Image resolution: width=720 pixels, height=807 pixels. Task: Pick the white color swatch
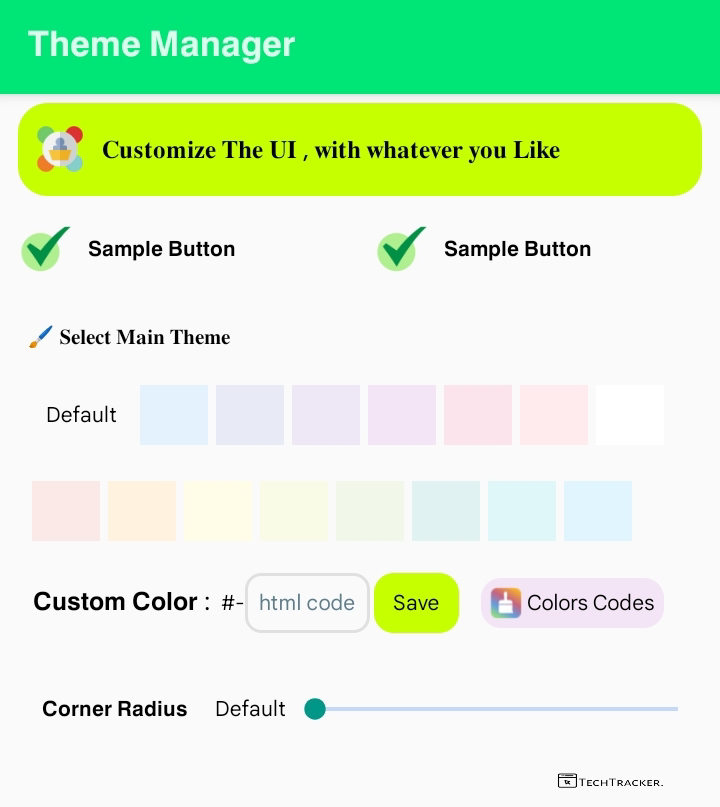630,415
